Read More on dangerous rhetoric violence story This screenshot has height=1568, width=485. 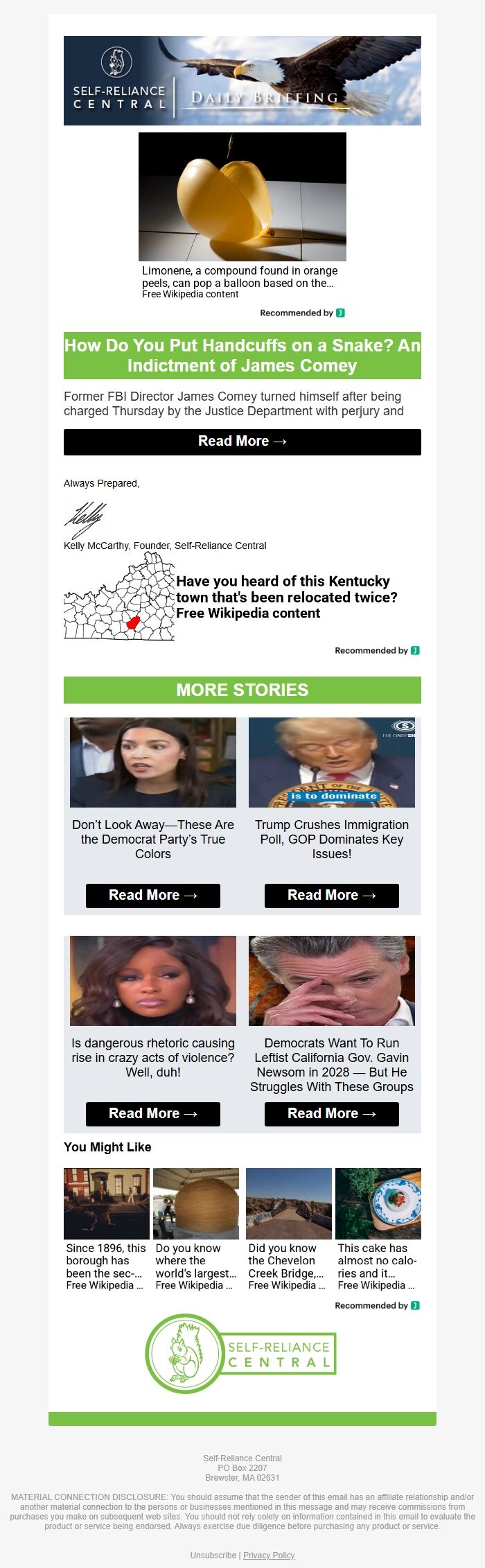coord(153,1114)
